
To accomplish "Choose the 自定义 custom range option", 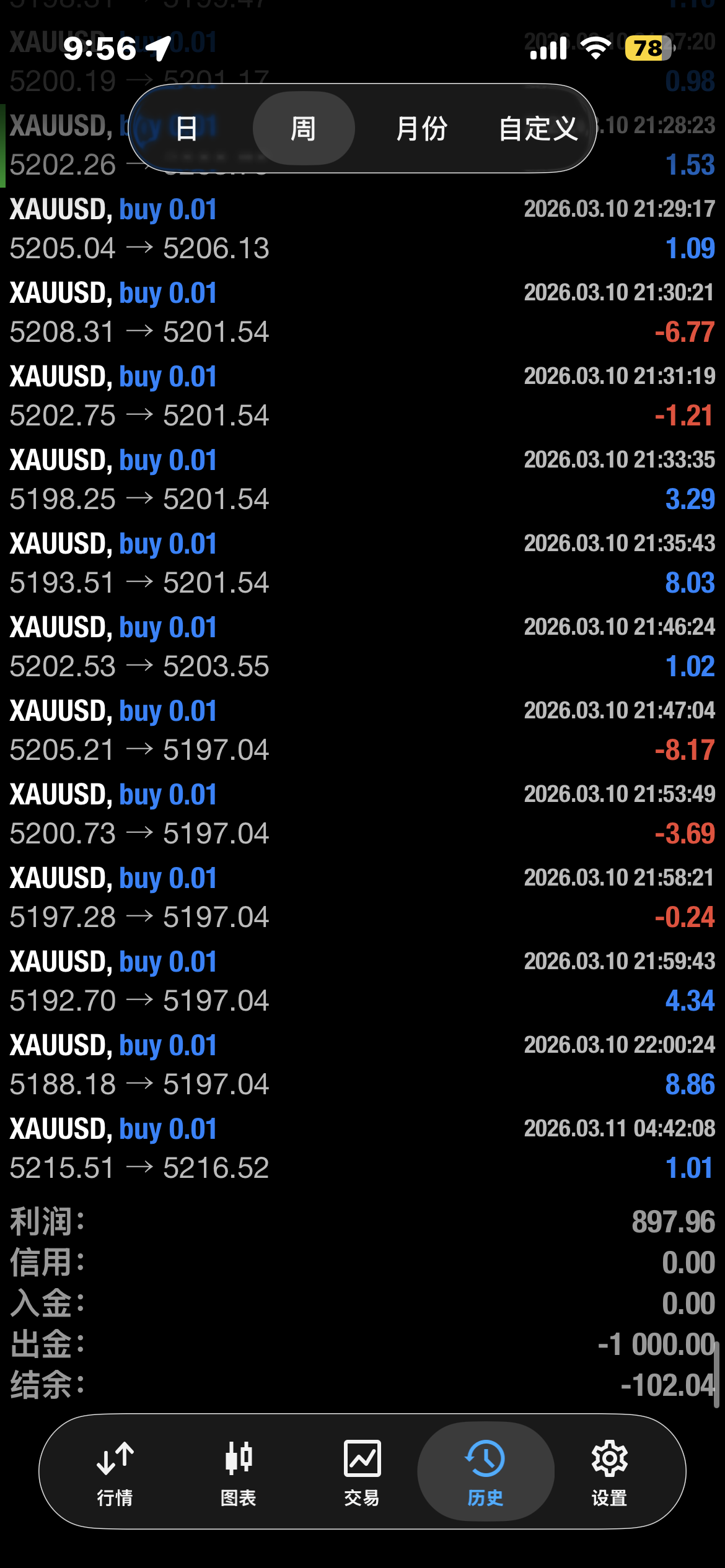I will pyautogui.click(x=538, y=129).
